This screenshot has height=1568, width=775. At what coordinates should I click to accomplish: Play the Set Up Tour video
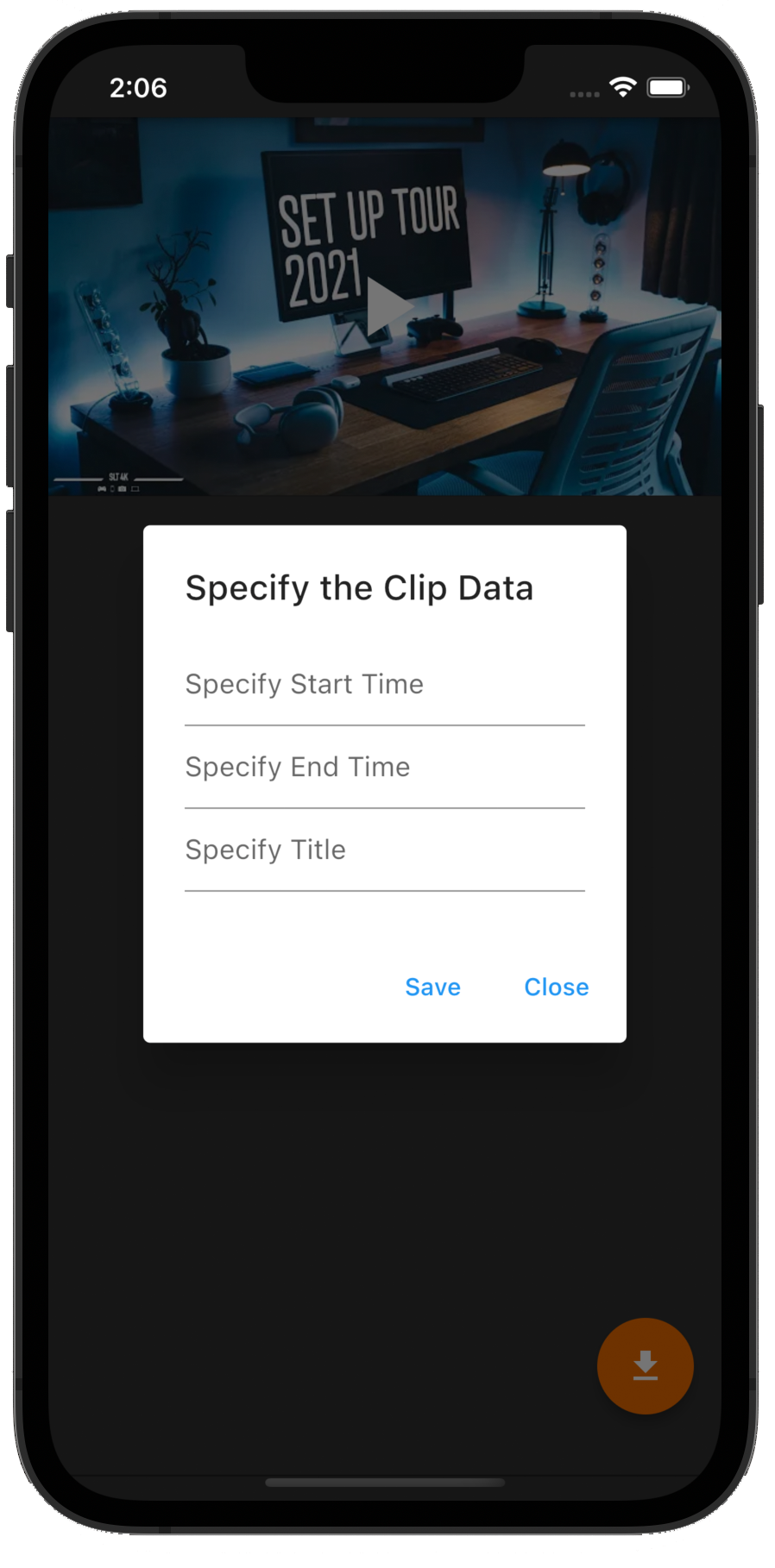pos(386,307)
